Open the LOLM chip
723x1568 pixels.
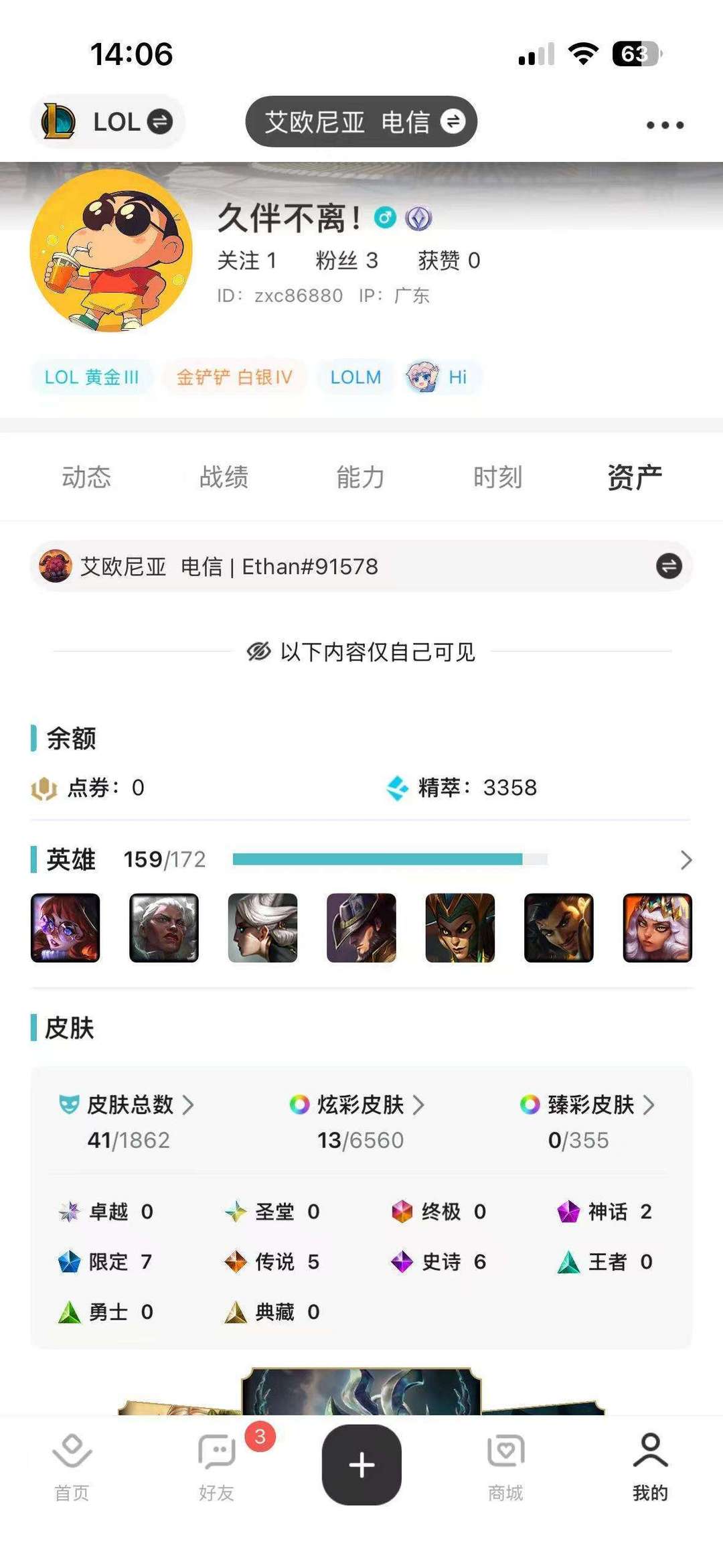pos(355,377)
